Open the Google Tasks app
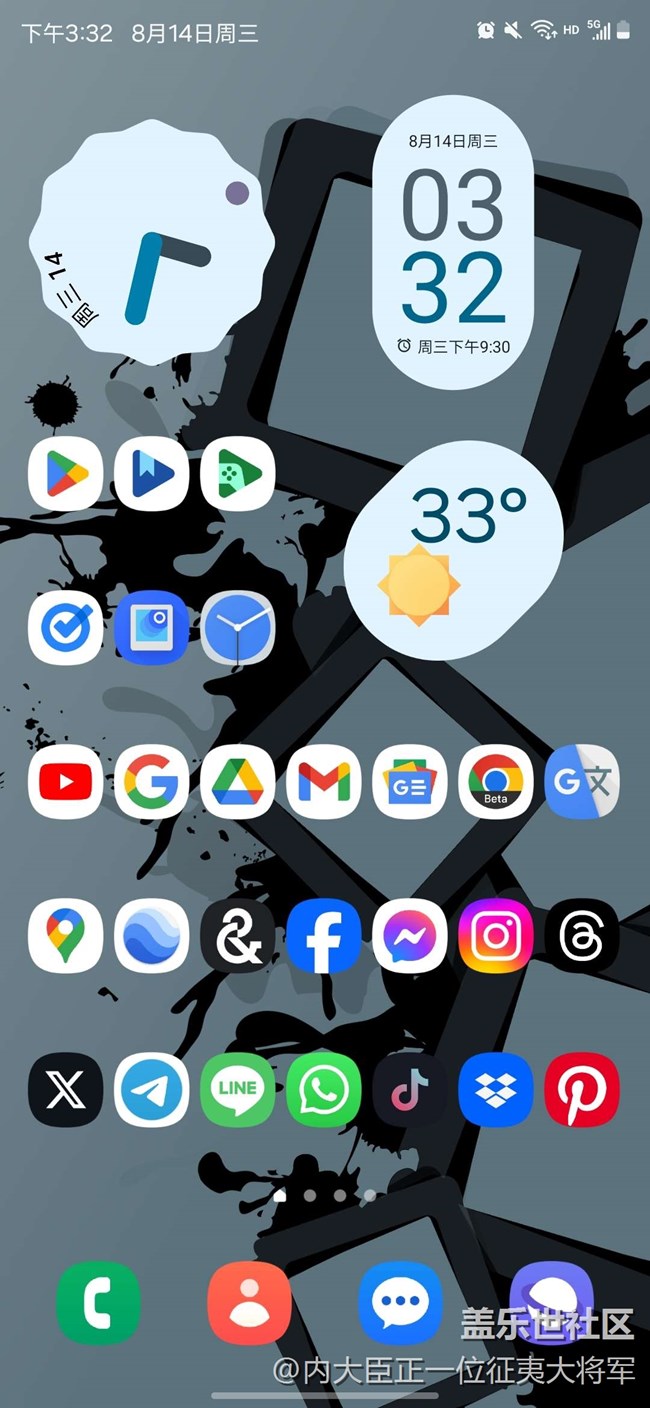This screenshot has height=1408, width=650. coord(66,628)
